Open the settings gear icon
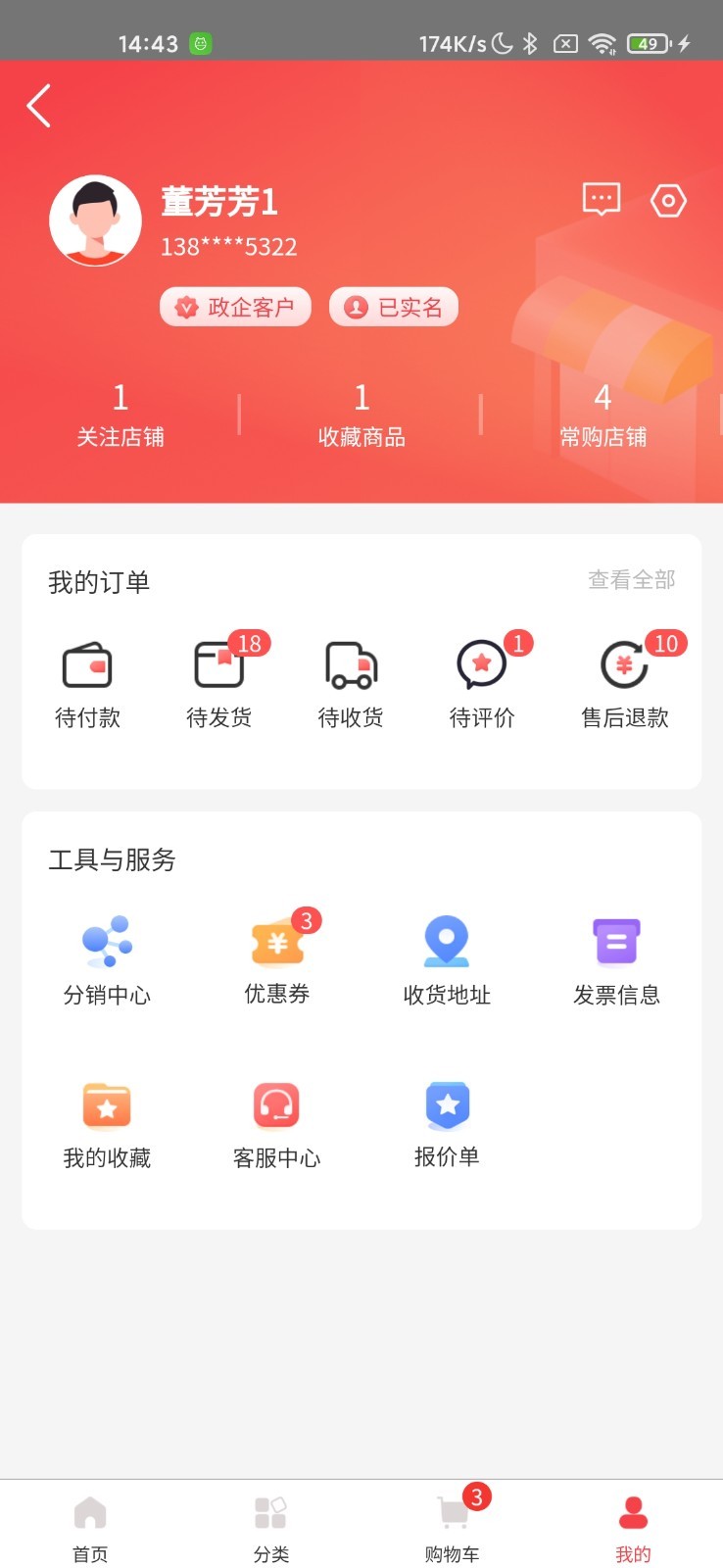Viewport: 723px width, 1568px height. point(668,200)
